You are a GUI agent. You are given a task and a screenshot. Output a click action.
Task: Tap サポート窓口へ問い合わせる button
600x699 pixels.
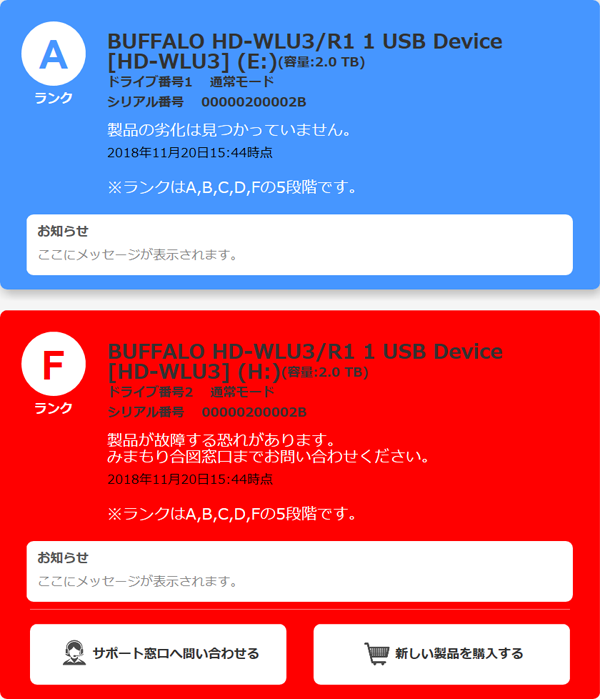click(x=158, y=654)
